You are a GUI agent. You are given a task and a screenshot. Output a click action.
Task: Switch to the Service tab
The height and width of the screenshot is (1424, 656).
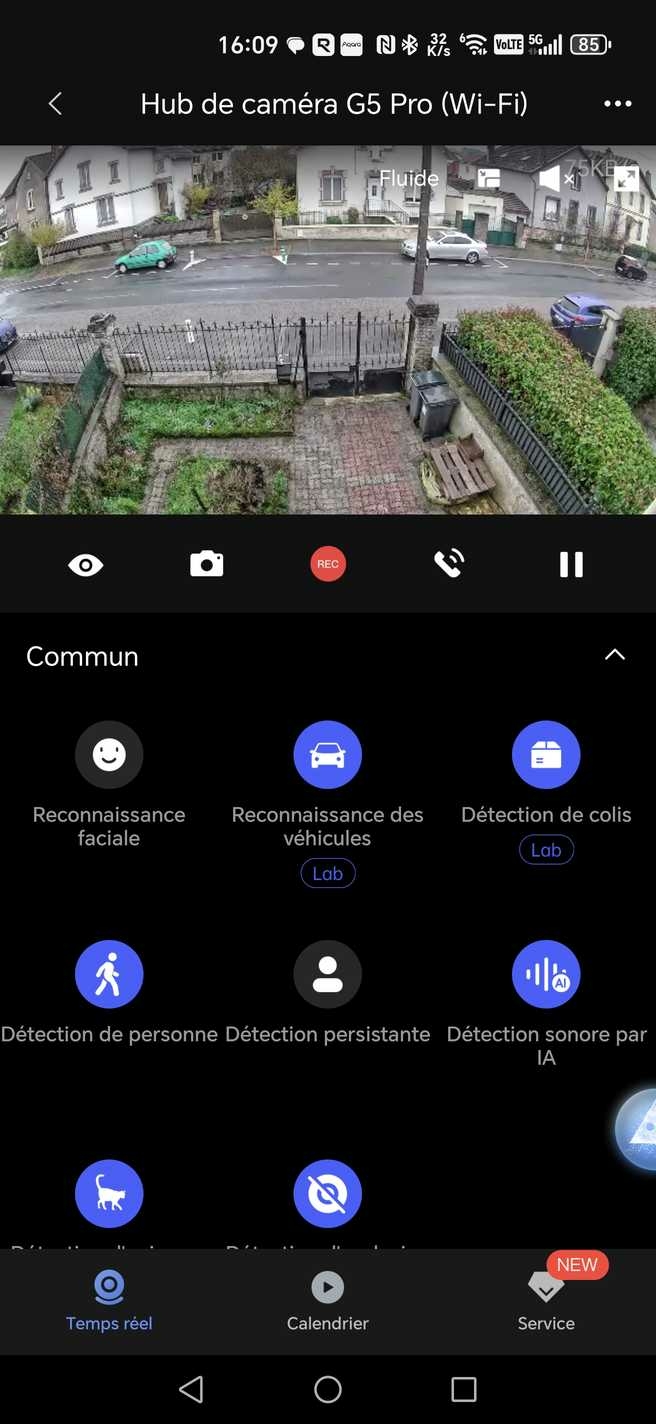pyautogui.click(x=546, y=1300)
